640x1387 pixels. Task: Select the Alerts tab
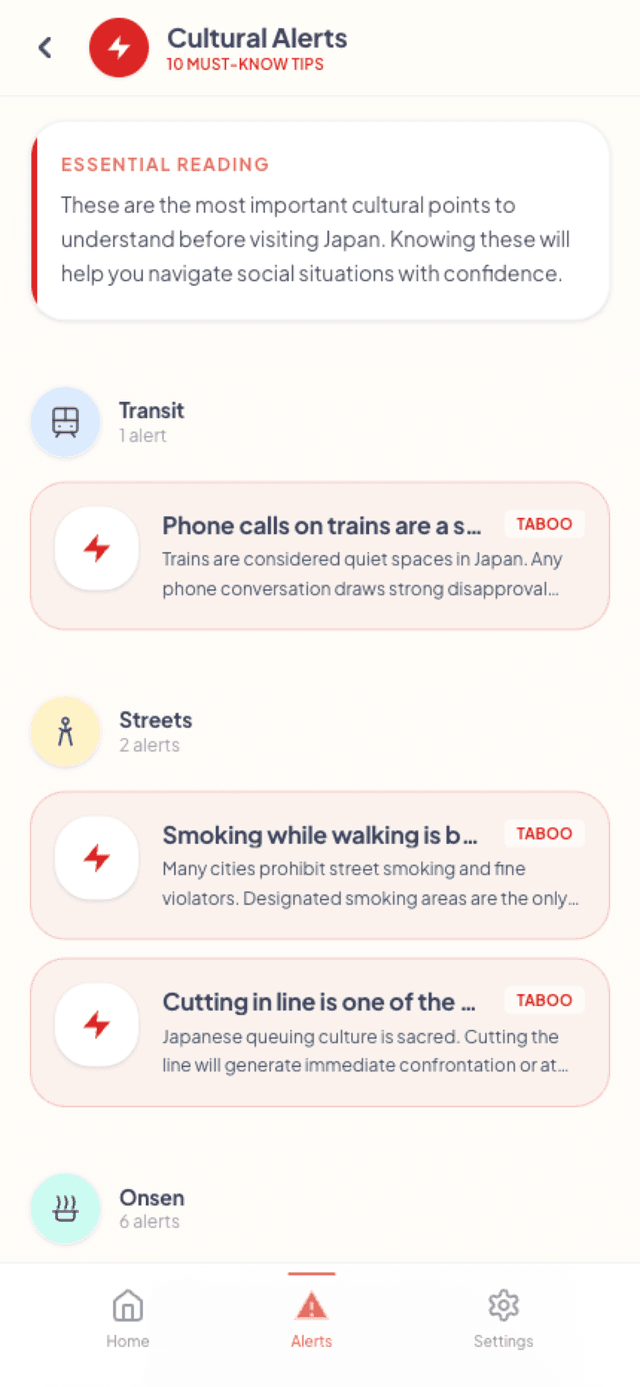311,1319
